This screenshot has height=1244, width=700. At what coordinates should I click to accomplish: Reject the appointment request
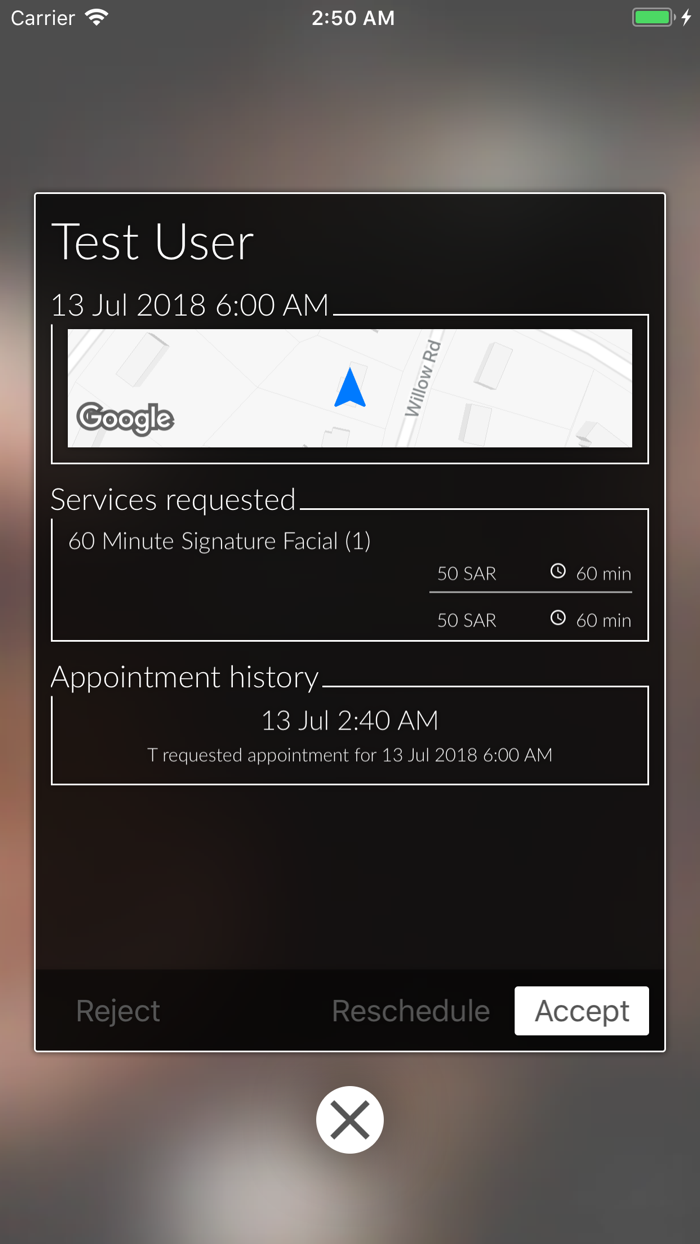(118, 1011)
